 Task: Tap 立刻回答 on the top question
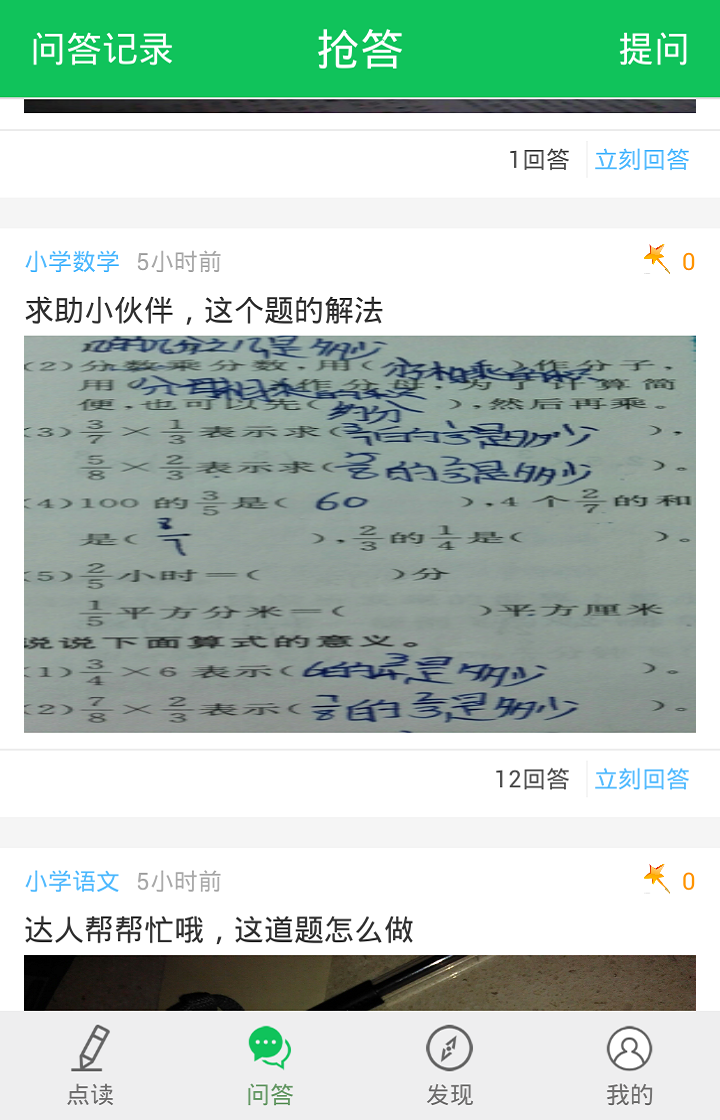(641, 159)
